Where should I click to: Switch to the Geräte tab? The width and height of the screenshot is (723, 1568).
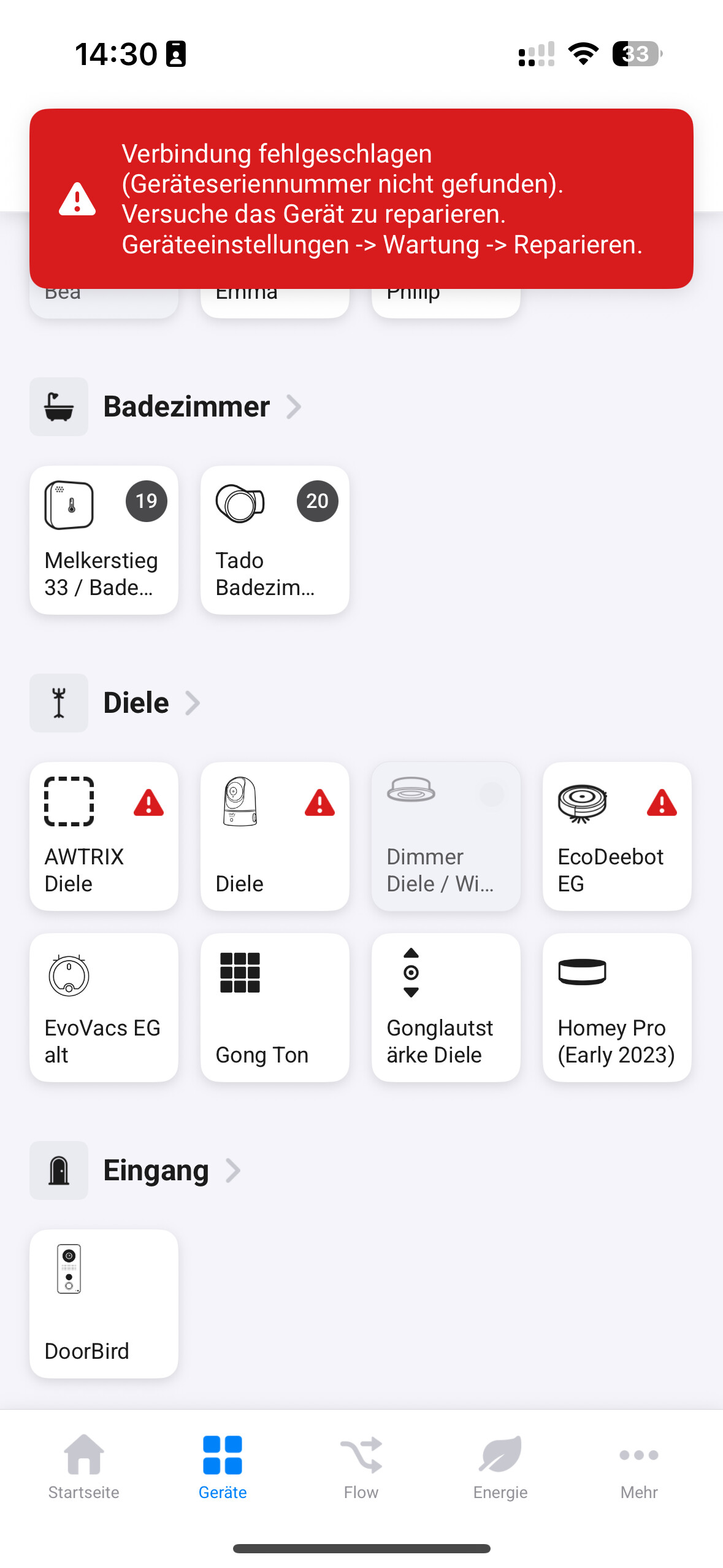click(x=223, y=1467)
